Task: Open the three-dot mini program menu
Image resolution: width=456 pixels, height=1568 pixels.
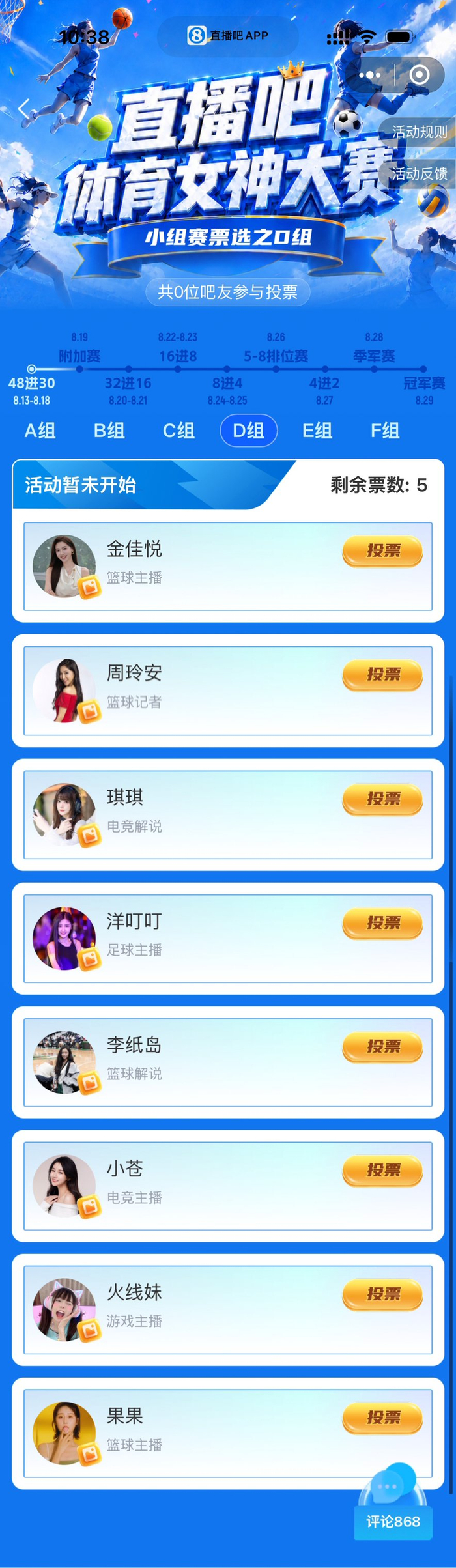Action: coord(369,75)
